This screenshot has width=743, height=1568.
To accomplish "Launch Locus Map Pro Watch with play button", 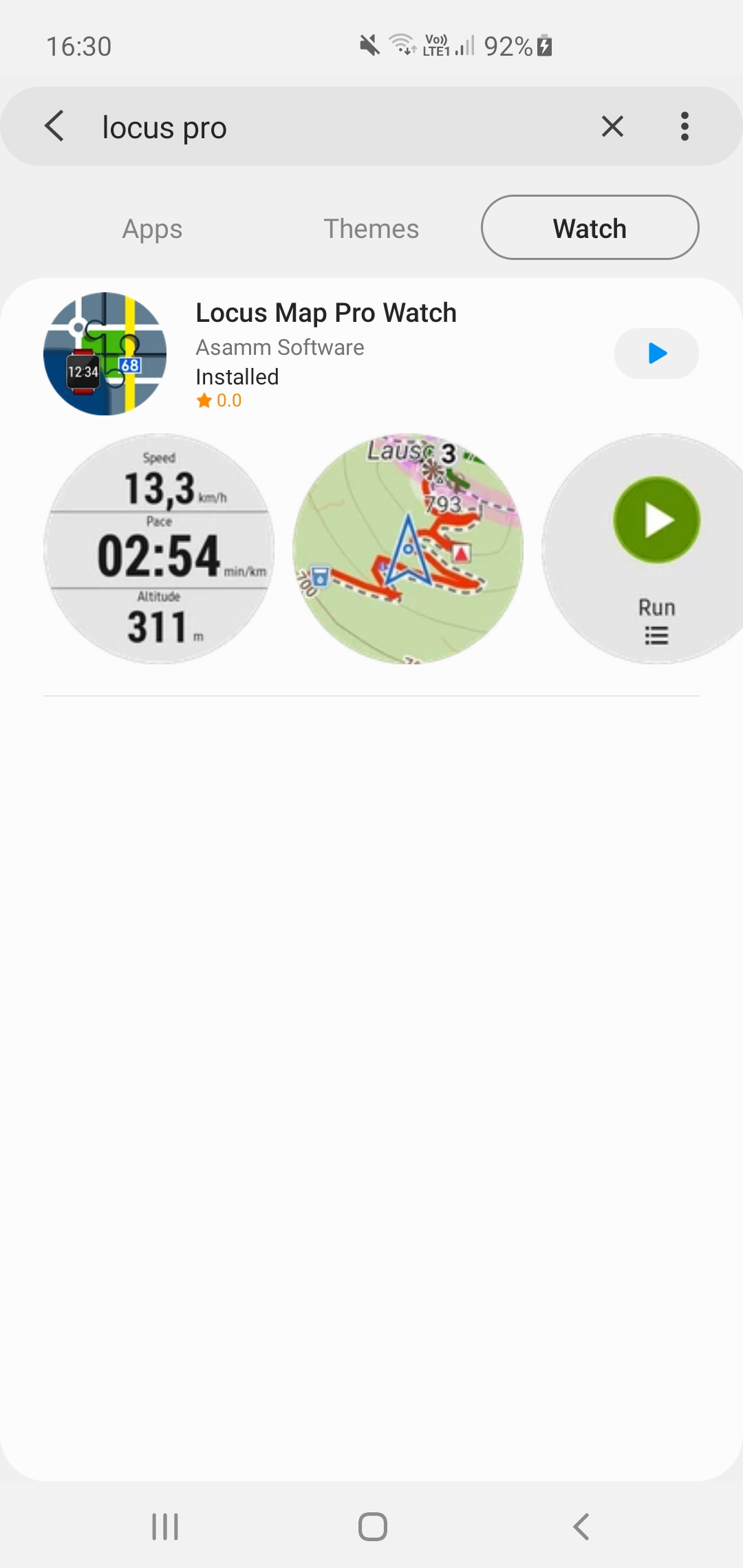I will pos(656,353).
